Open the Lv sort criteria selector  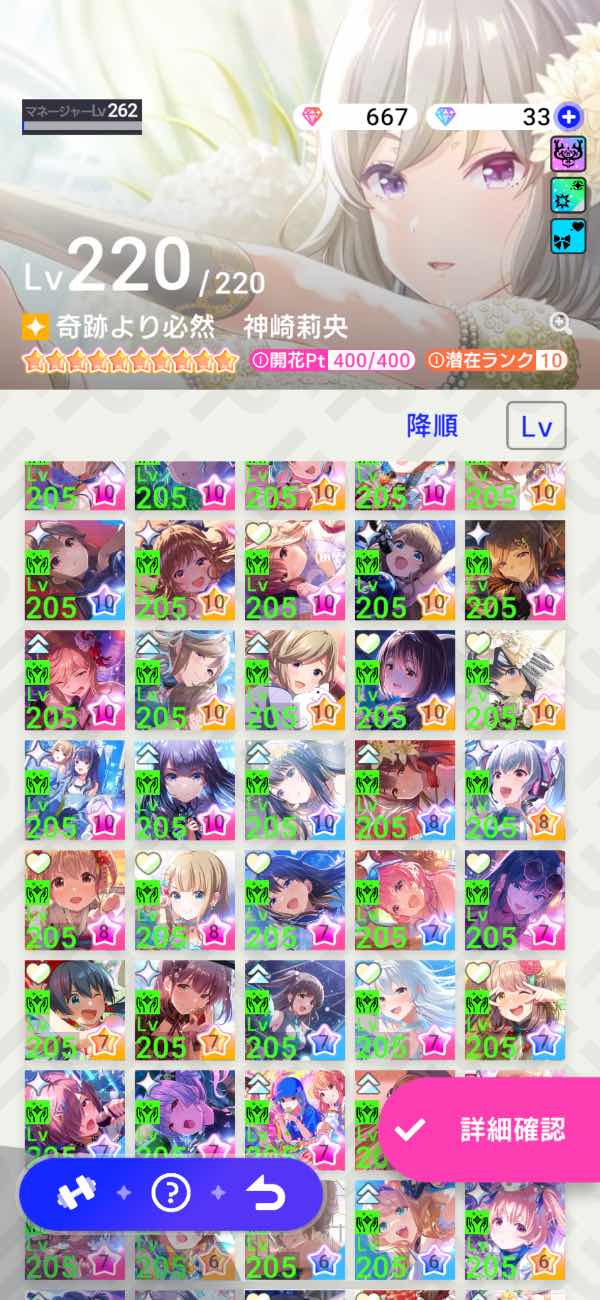pos(536,426)
